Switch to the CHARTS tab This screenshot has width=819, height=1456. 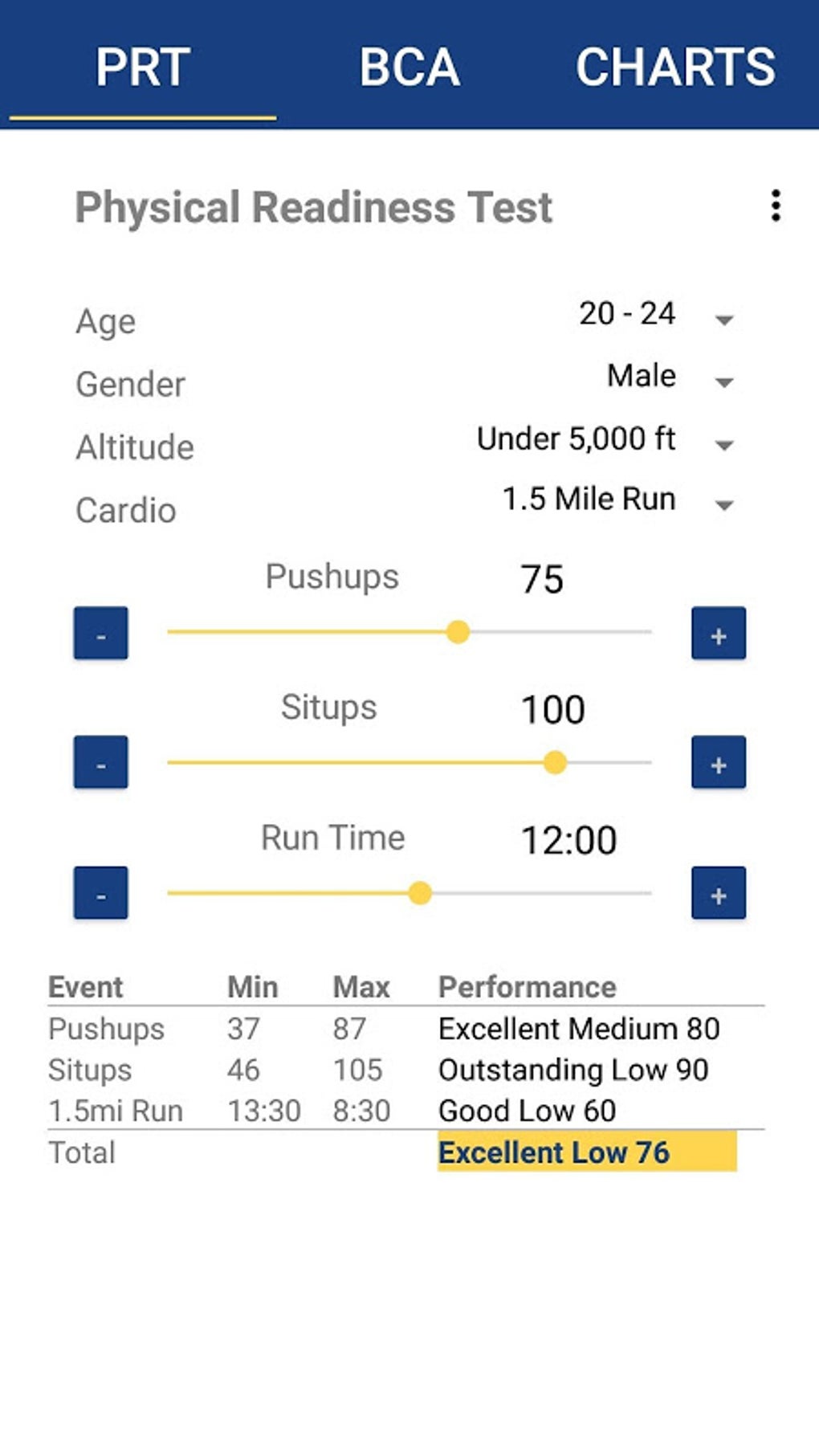(674, 67)
